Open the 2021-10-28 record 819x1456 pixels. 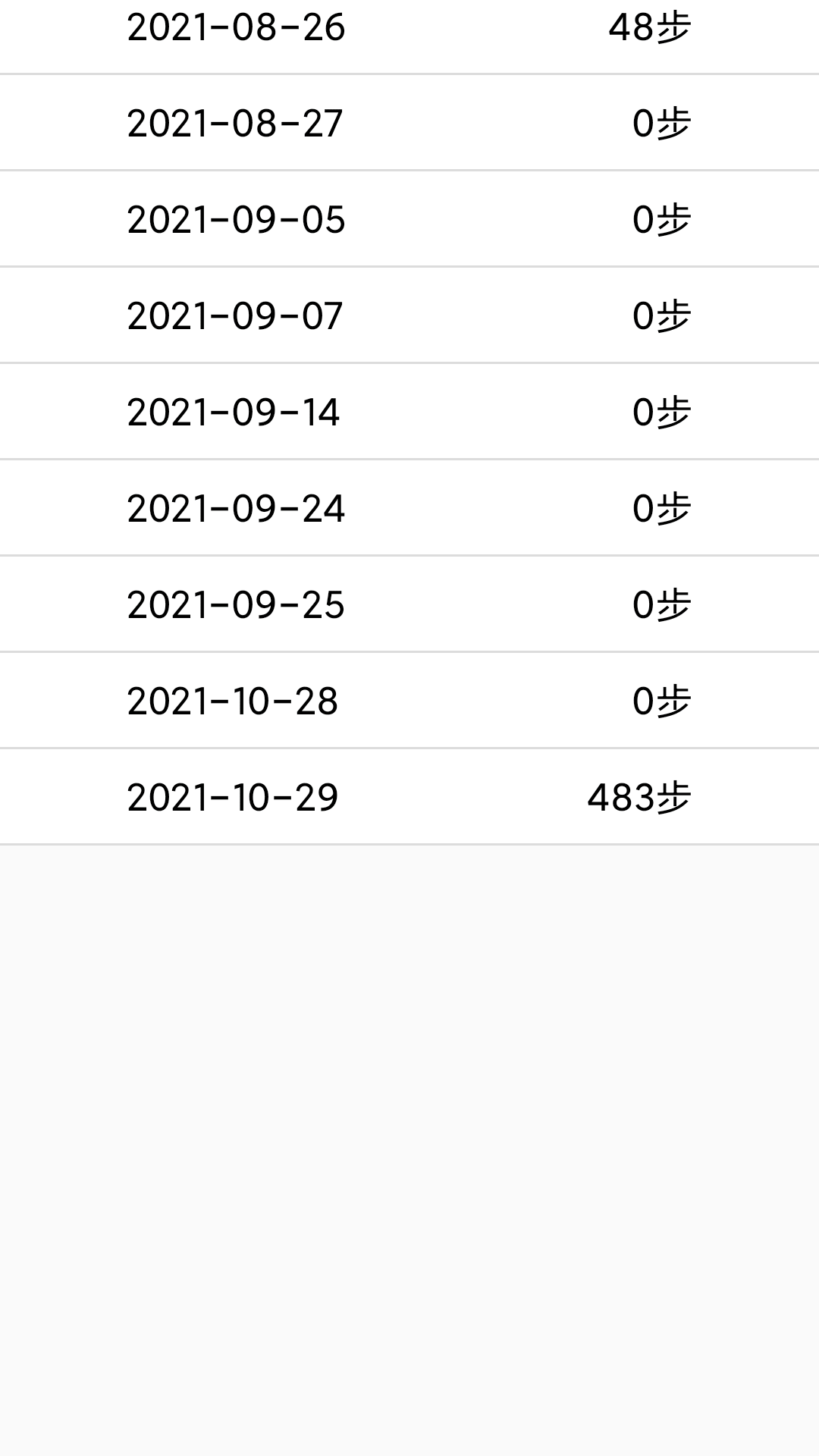click(x=409, y=701)
